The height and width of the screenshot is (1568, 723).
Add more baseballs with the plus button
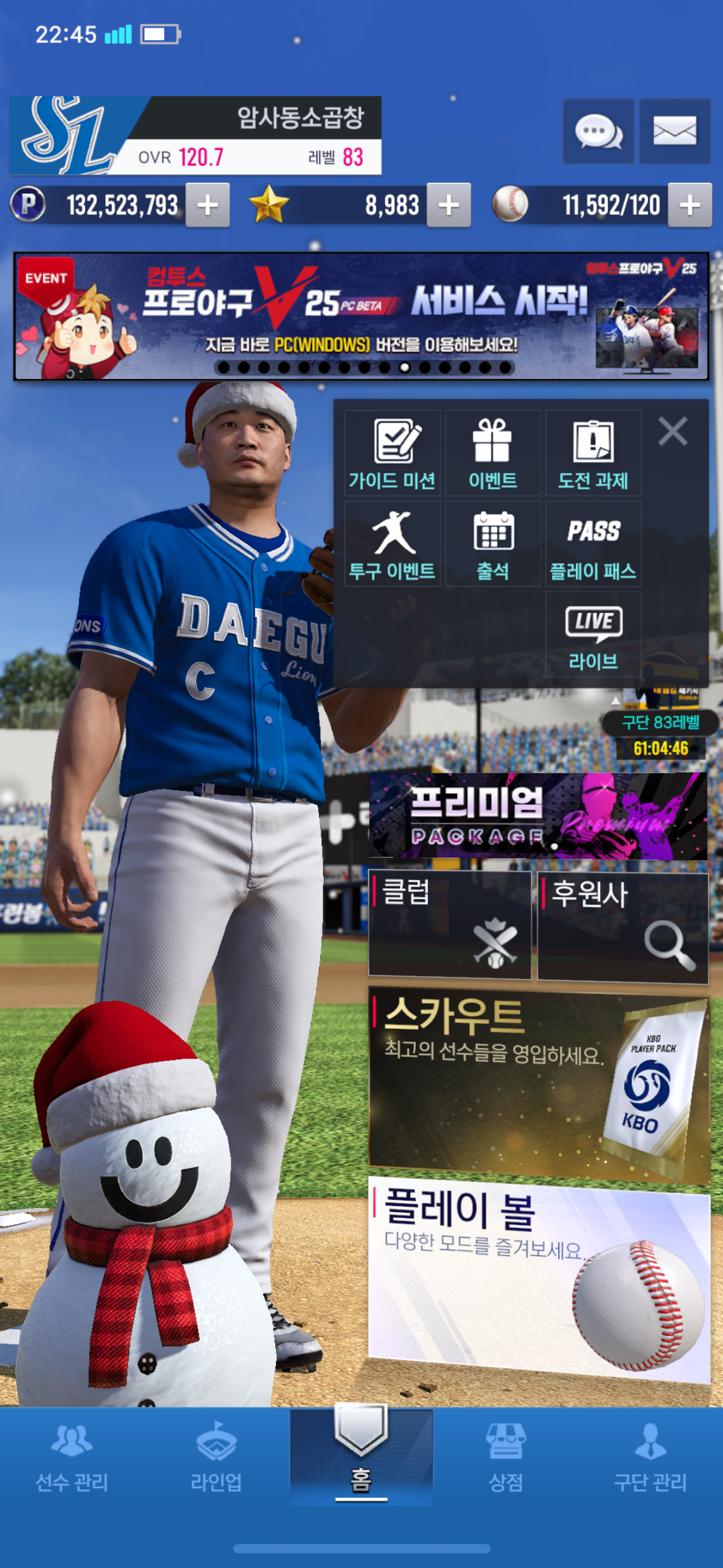click(690, 205)
